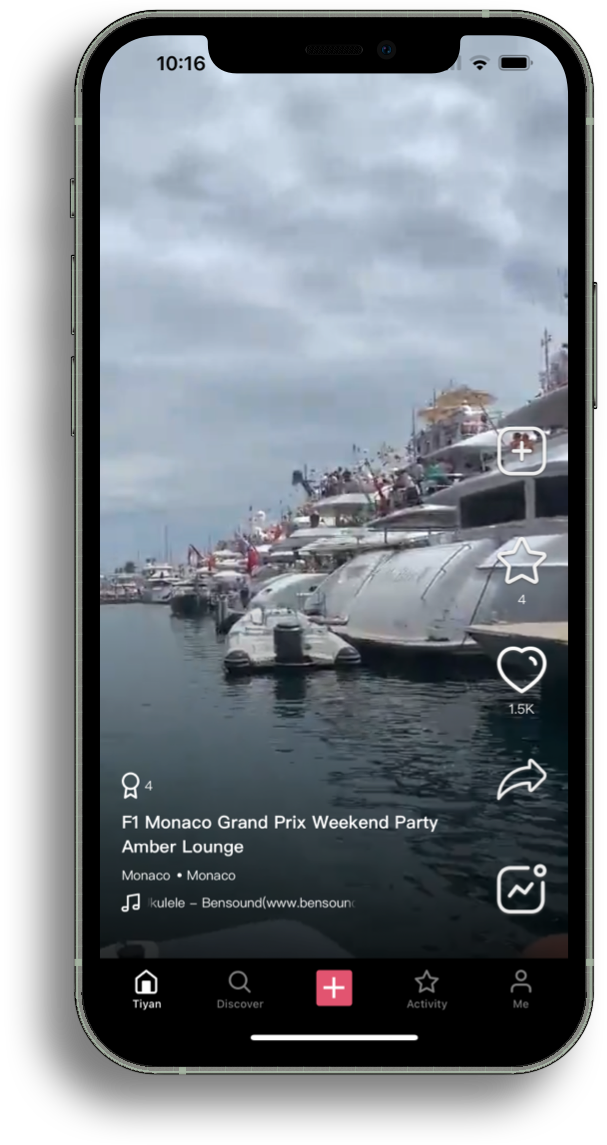Image resolution: width=607 pixels, height=1145 pixels.
Task: Create a new post with the red plus
Action: (334, 988)
